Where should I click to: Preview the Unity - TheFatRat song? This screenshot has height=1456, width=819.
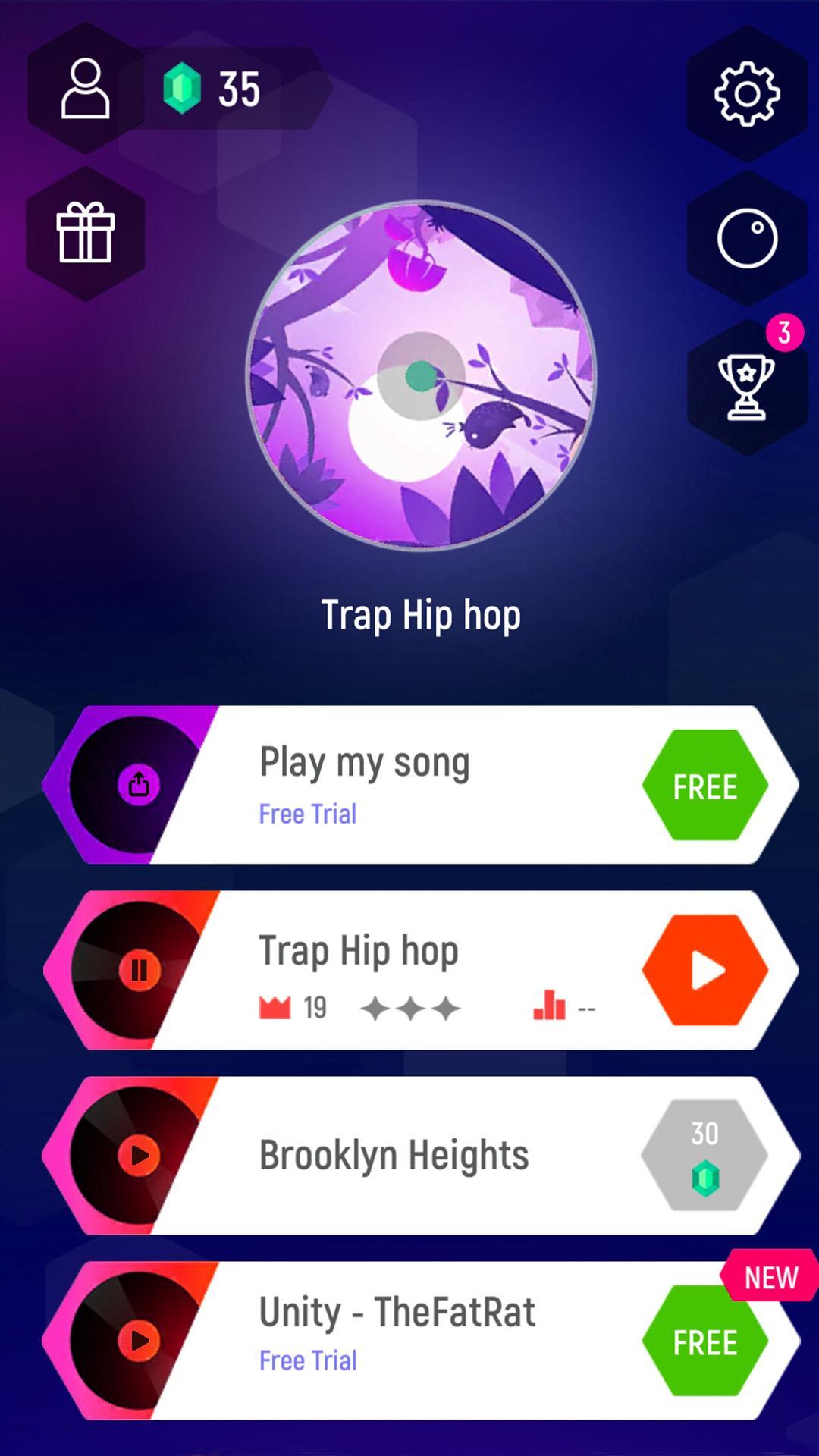(x=140, y=1340)
